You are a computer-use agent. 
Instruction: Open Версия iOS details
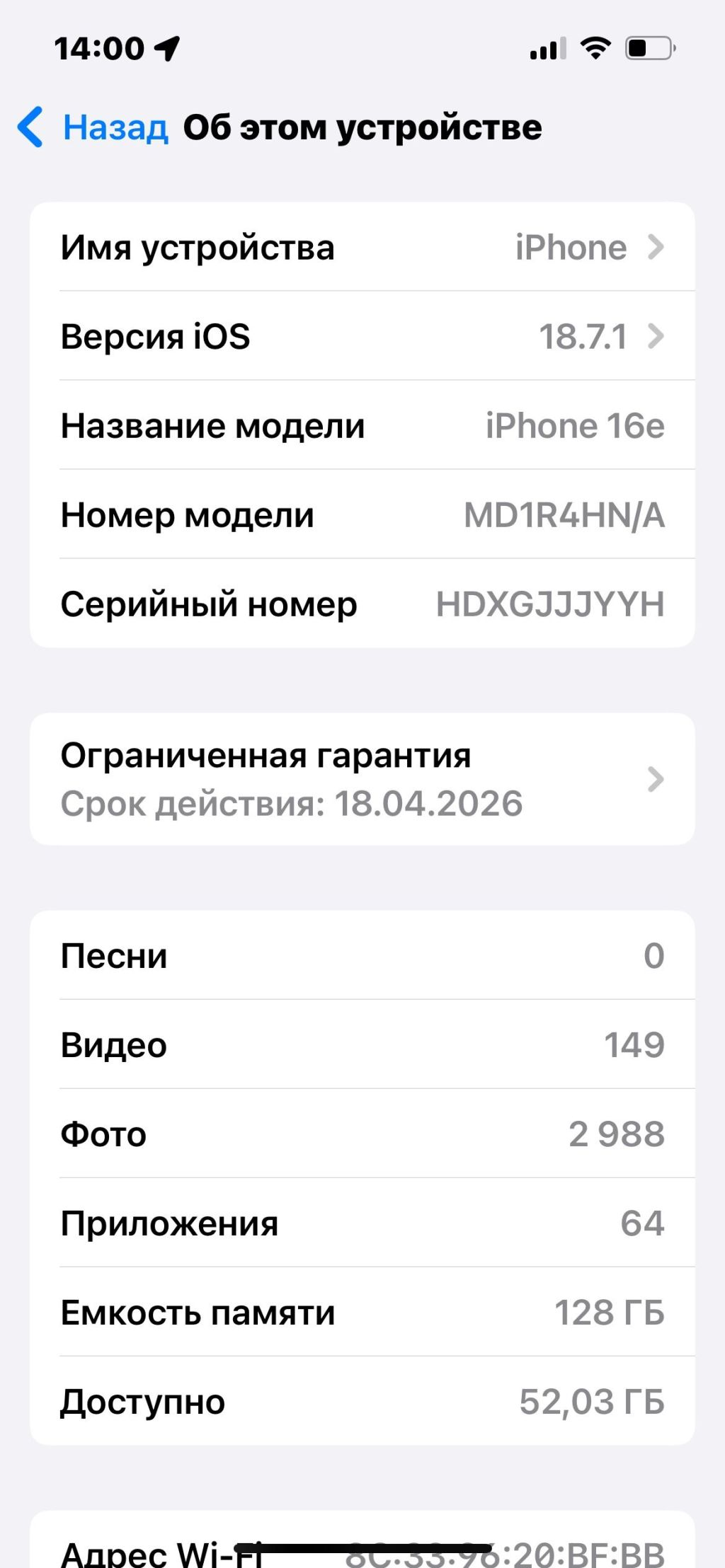[x=362, y=337]
